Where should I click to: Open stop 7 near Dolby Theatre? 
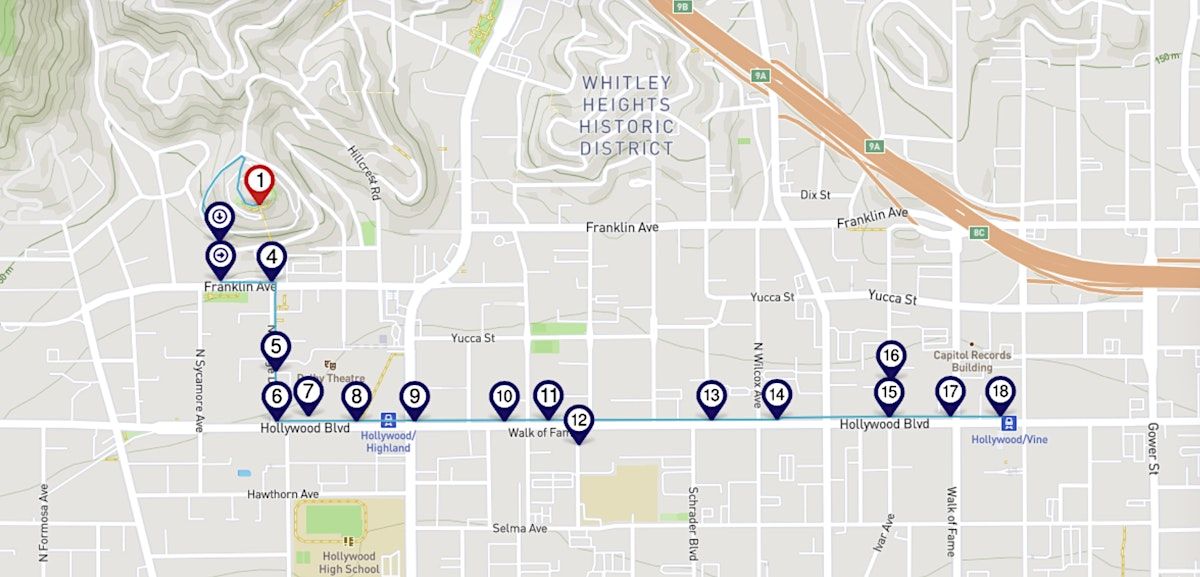point(309,393)
